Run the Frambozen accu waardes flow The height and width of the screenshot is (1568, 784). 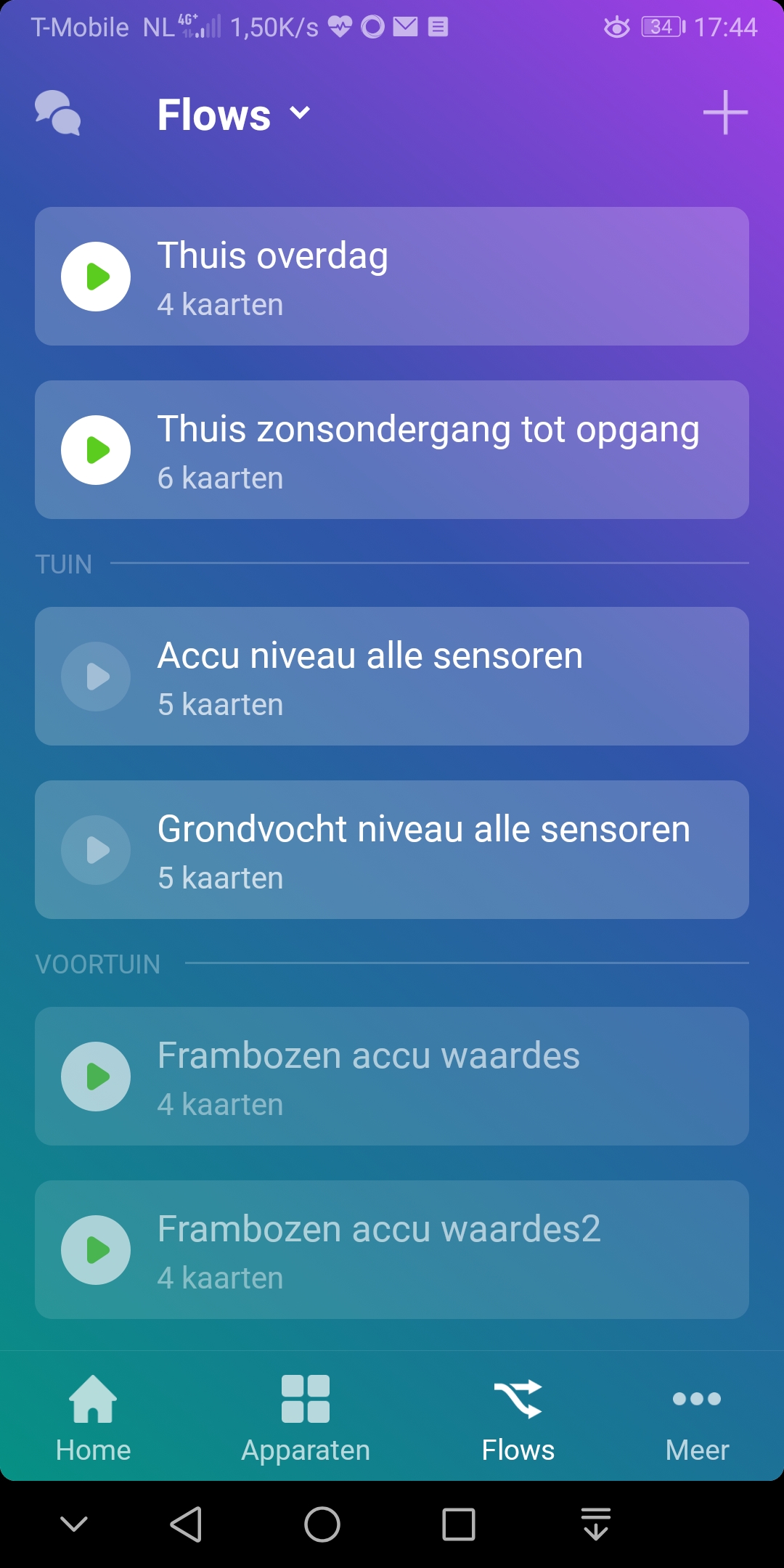pos(96,1077)
